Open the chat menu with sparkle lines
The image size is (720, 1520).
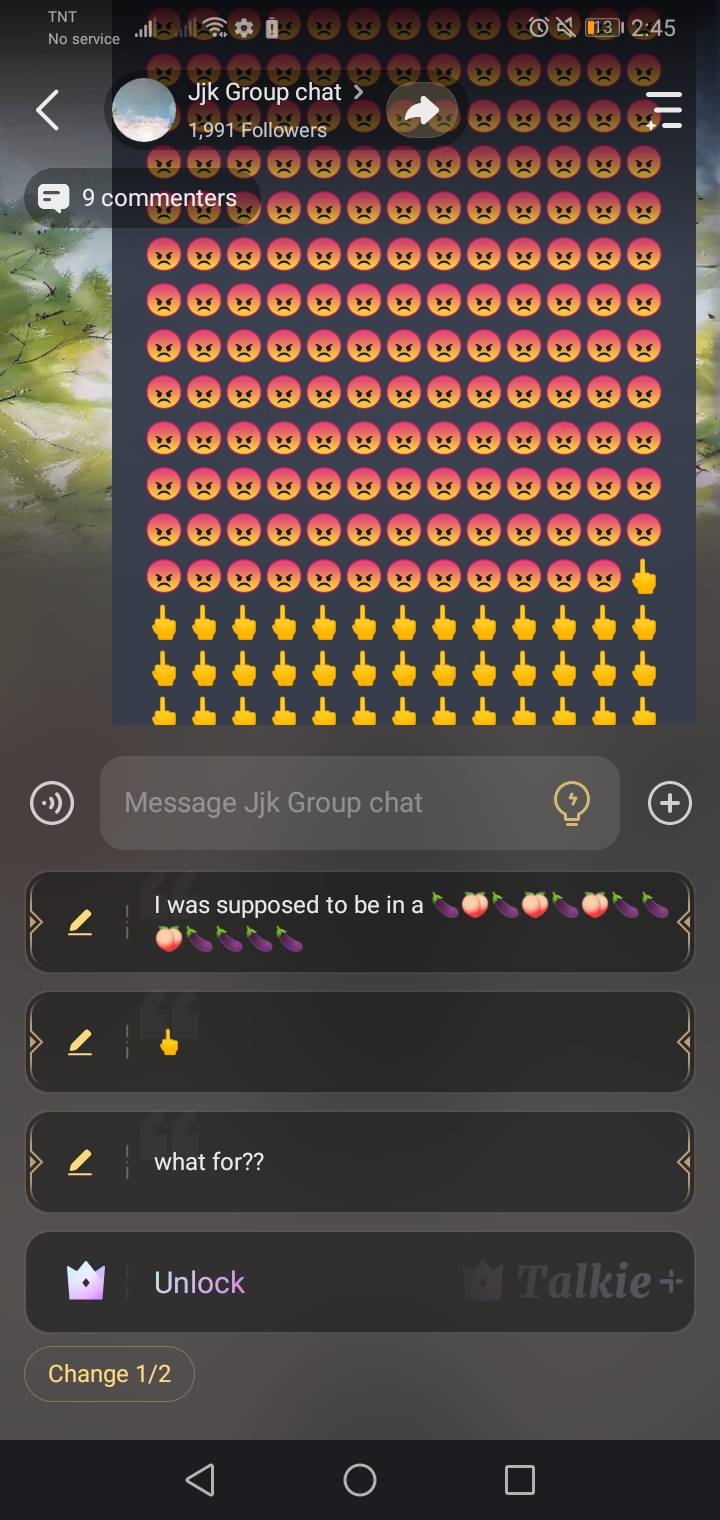click(664, 110)
